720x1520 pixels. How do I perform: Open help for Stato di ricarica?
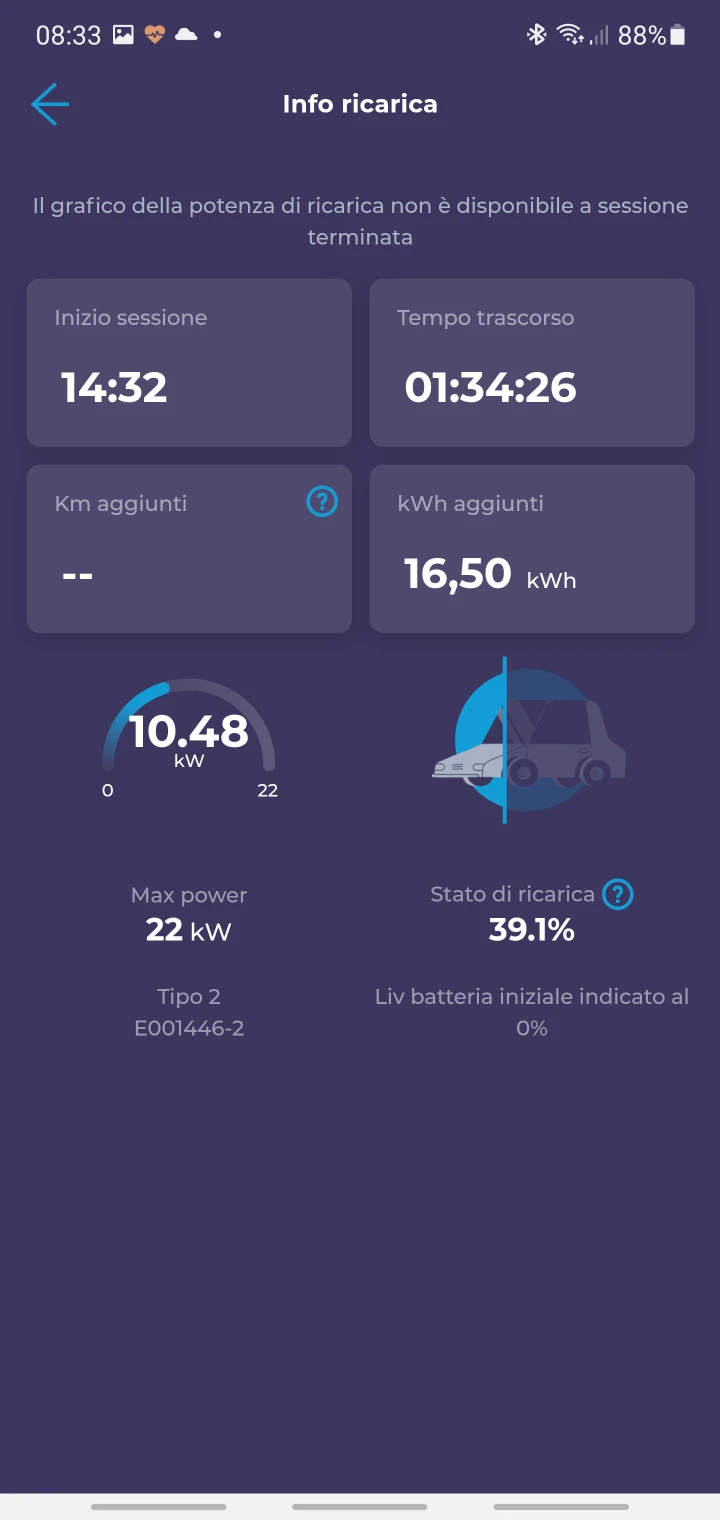618,894
